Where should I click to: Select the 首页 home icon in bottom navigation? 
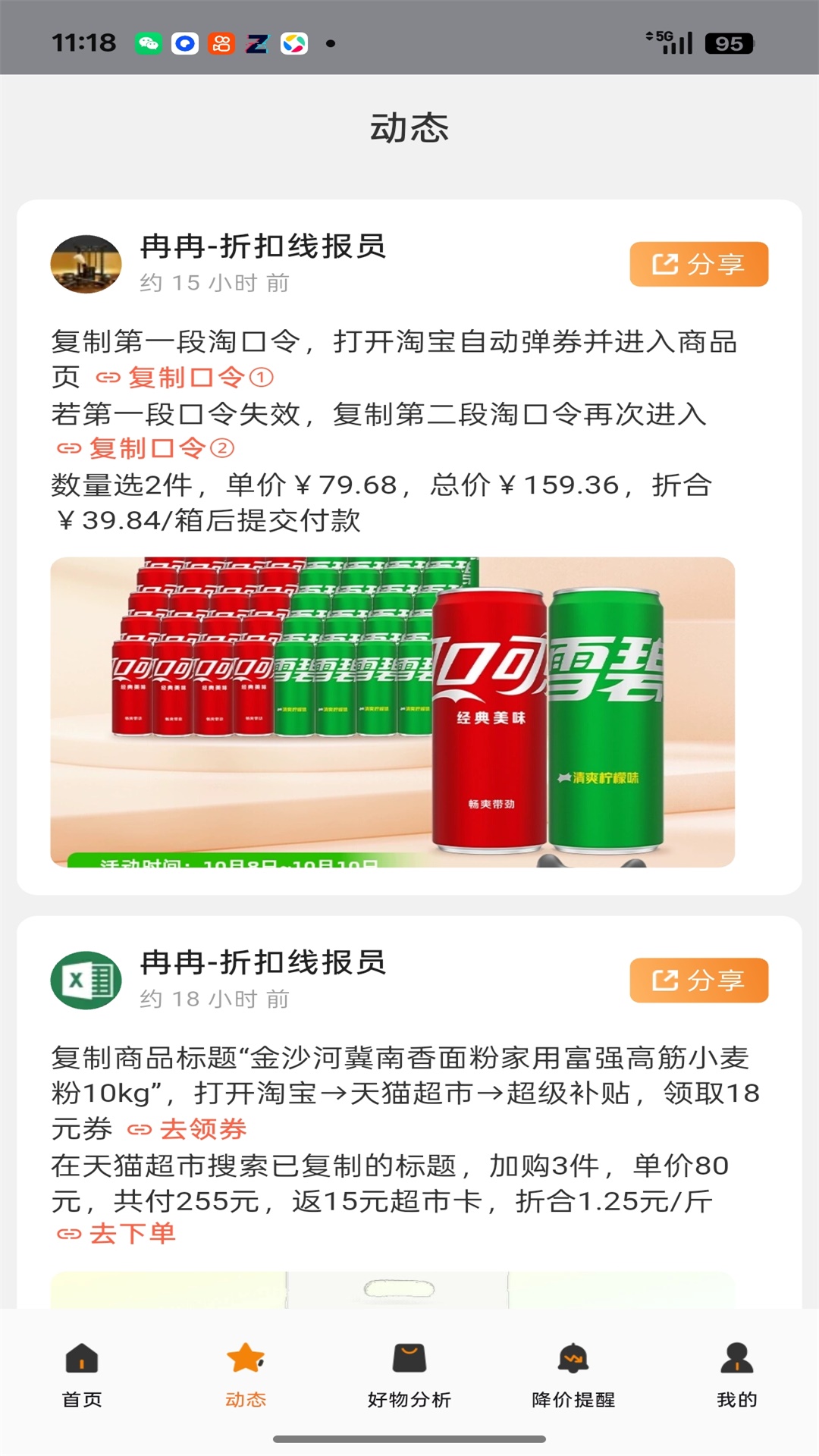click(x=81, y=1364)
